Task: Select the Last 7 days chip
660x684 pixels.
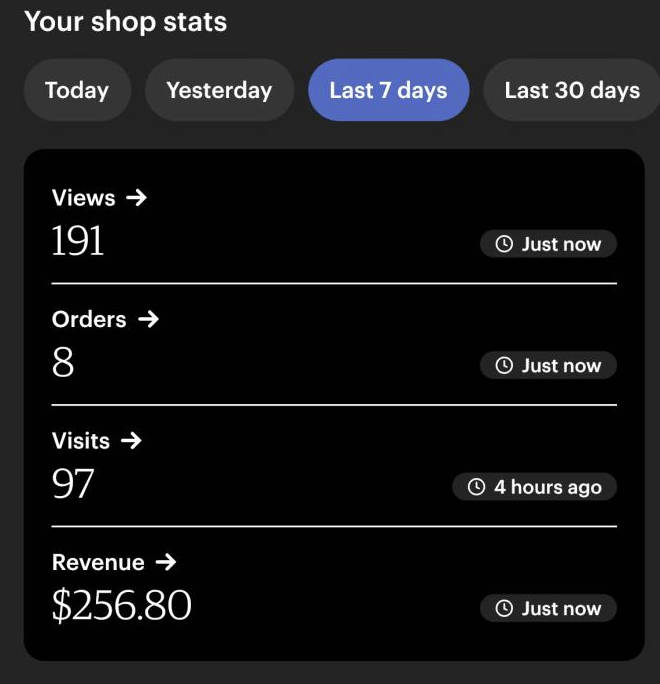Action: 388,90
